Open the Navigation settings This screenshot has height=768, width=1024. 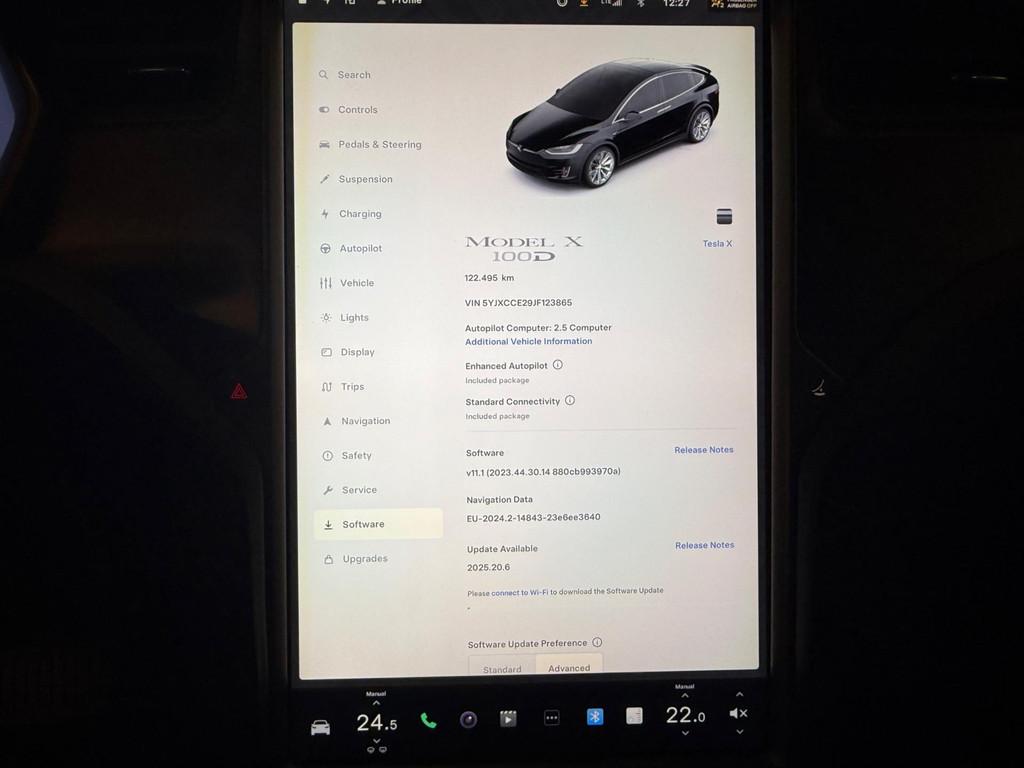[x=365, y=421]
